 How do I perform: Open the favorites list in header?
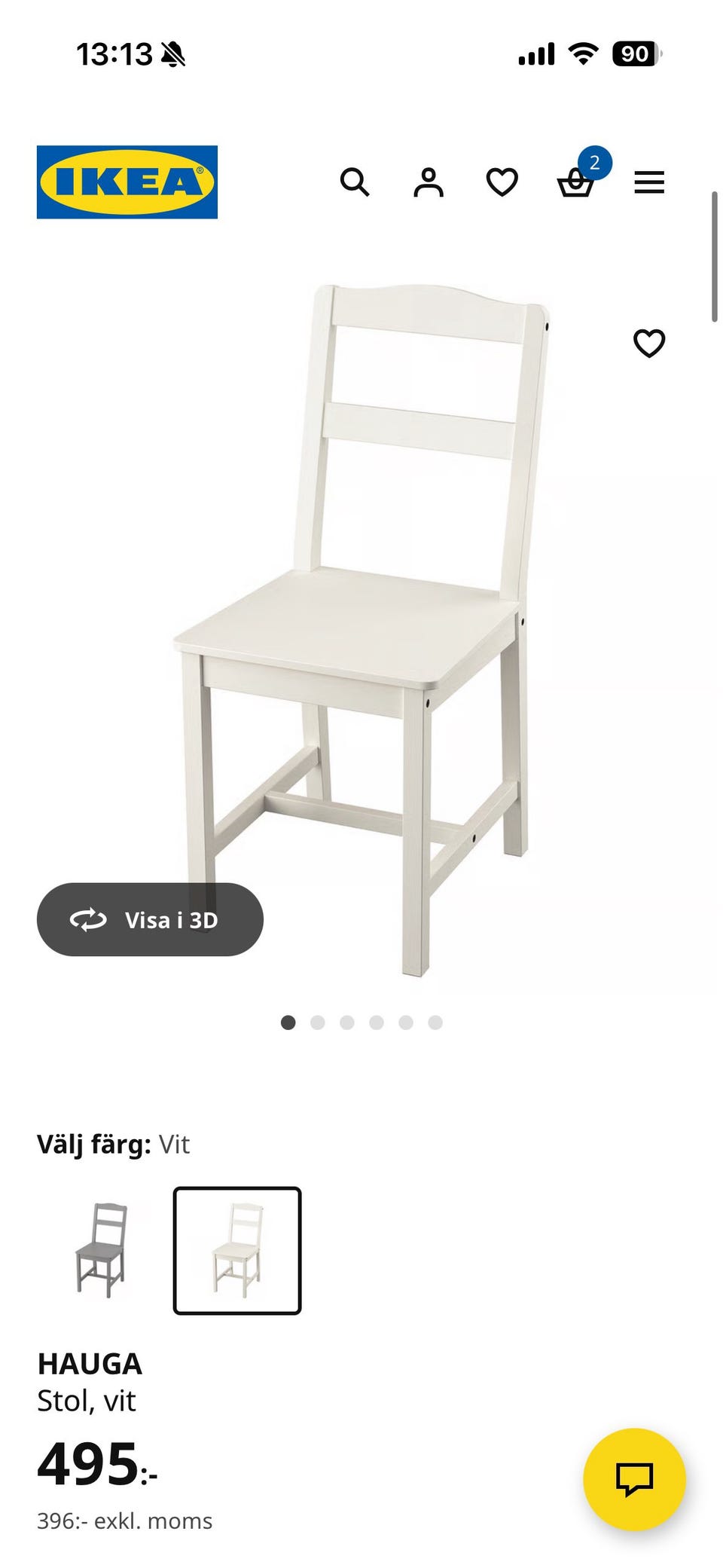pos(502,182)
